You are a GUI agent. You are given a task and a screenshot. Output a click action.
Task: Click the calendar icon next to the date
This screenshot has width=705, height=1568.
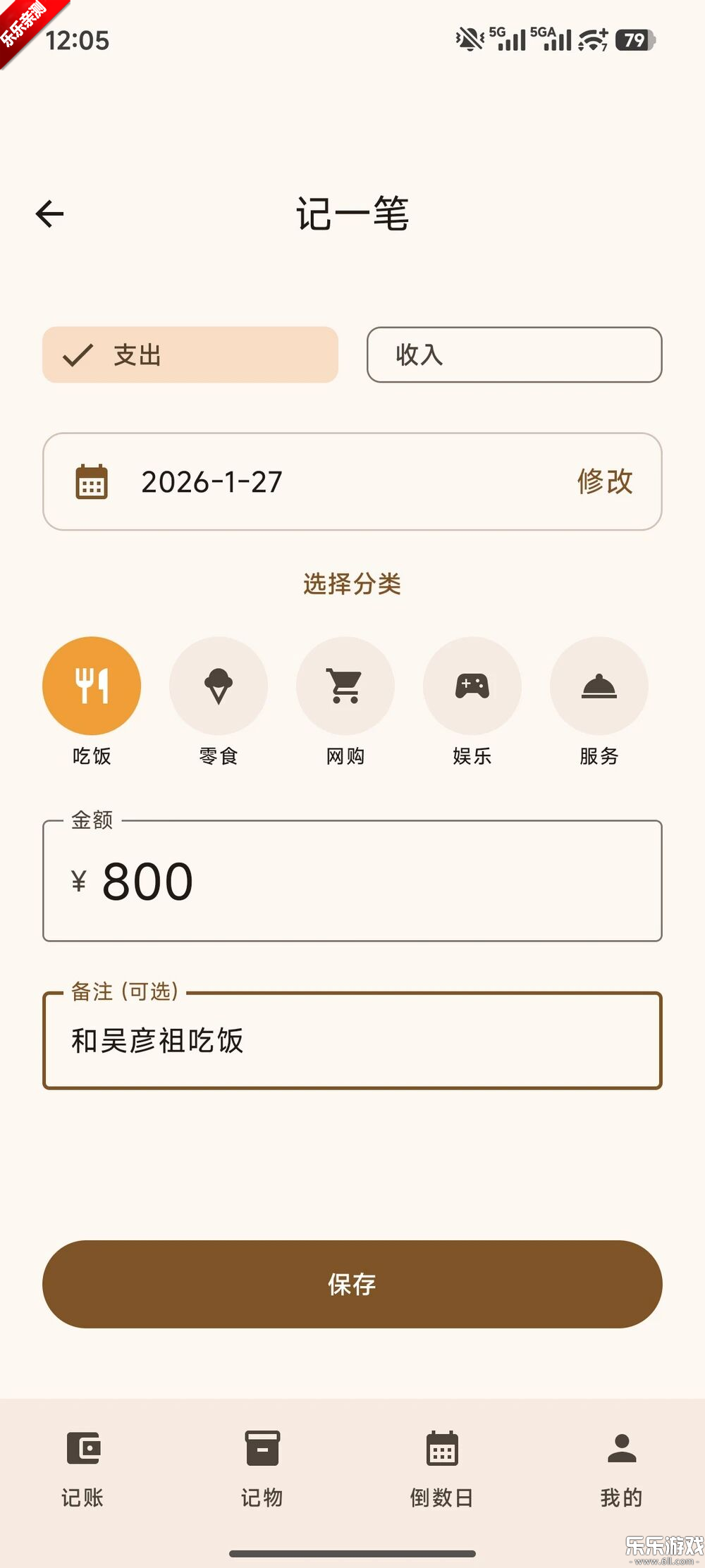click(92, 481)
